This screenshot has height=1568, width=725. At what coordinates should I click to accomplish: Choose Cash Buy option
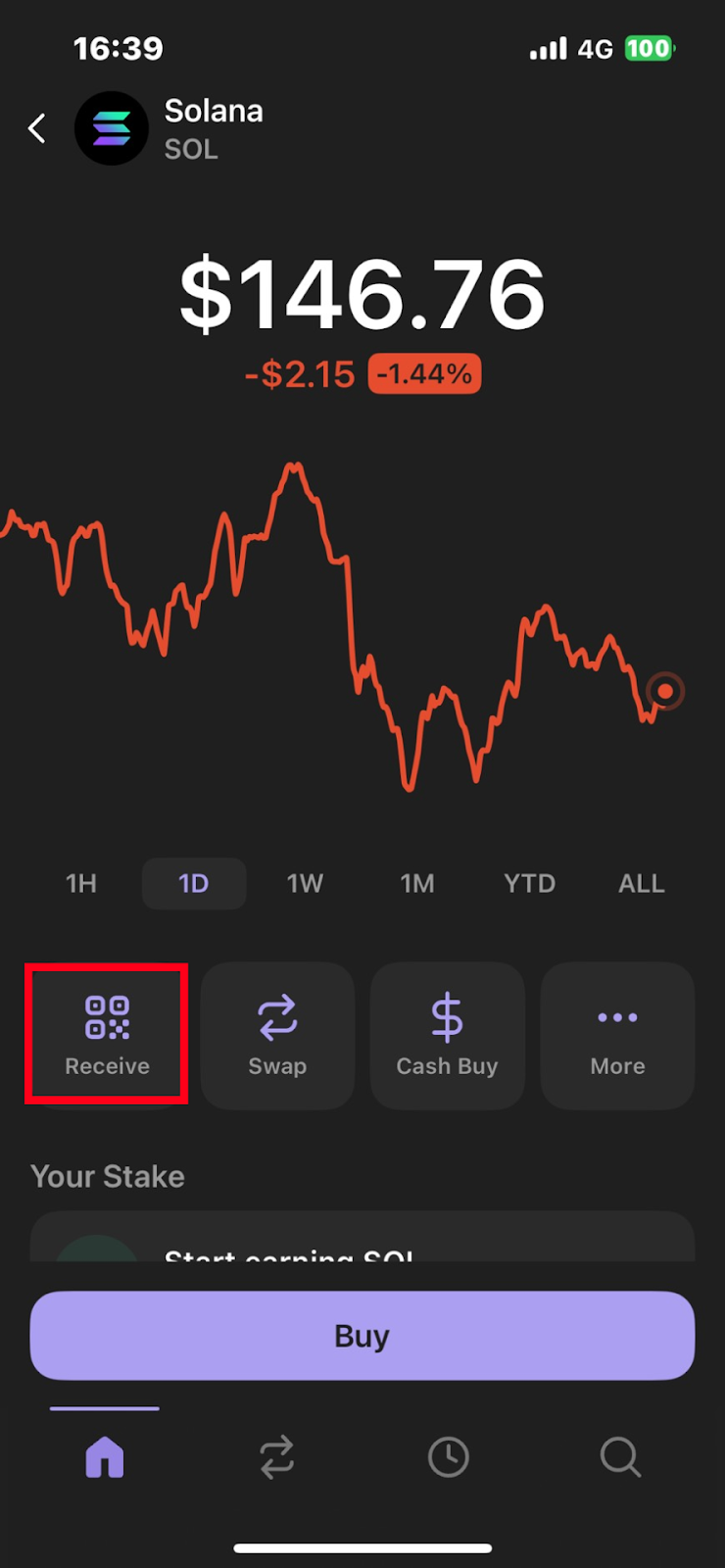448,1035
